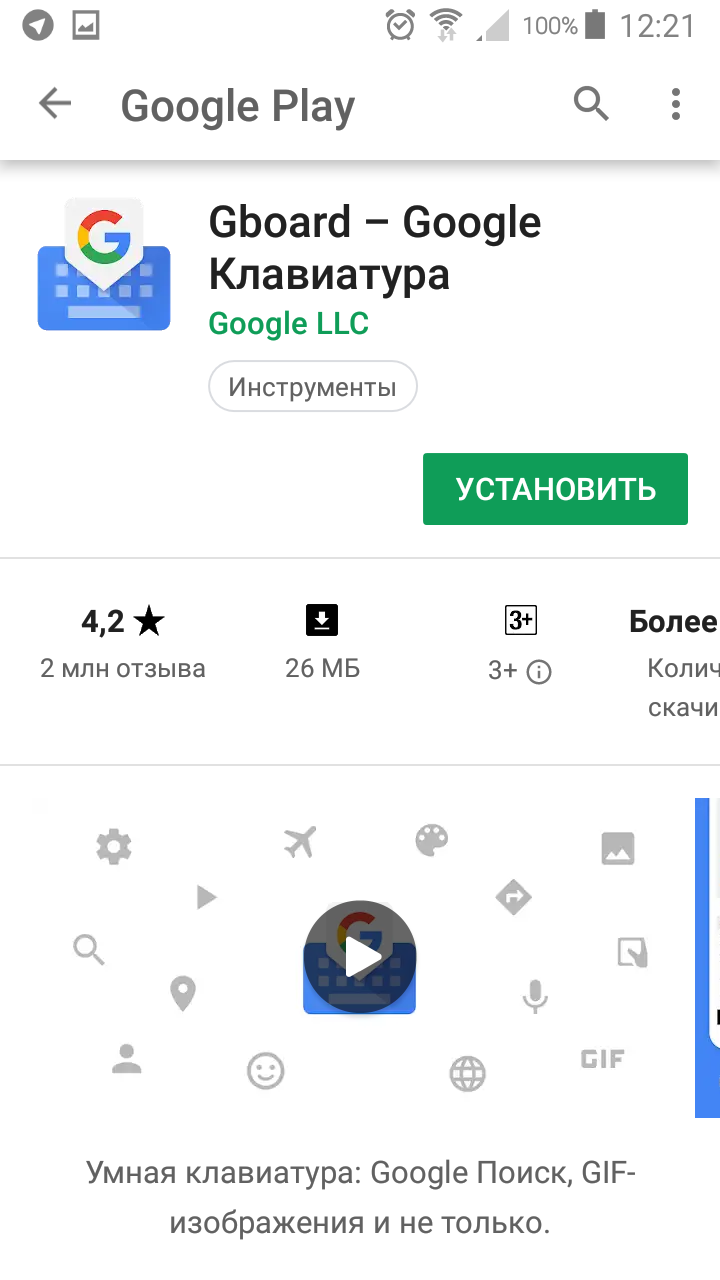
Task: Open the three-dot overflow menu
Action: coord(676,104)
